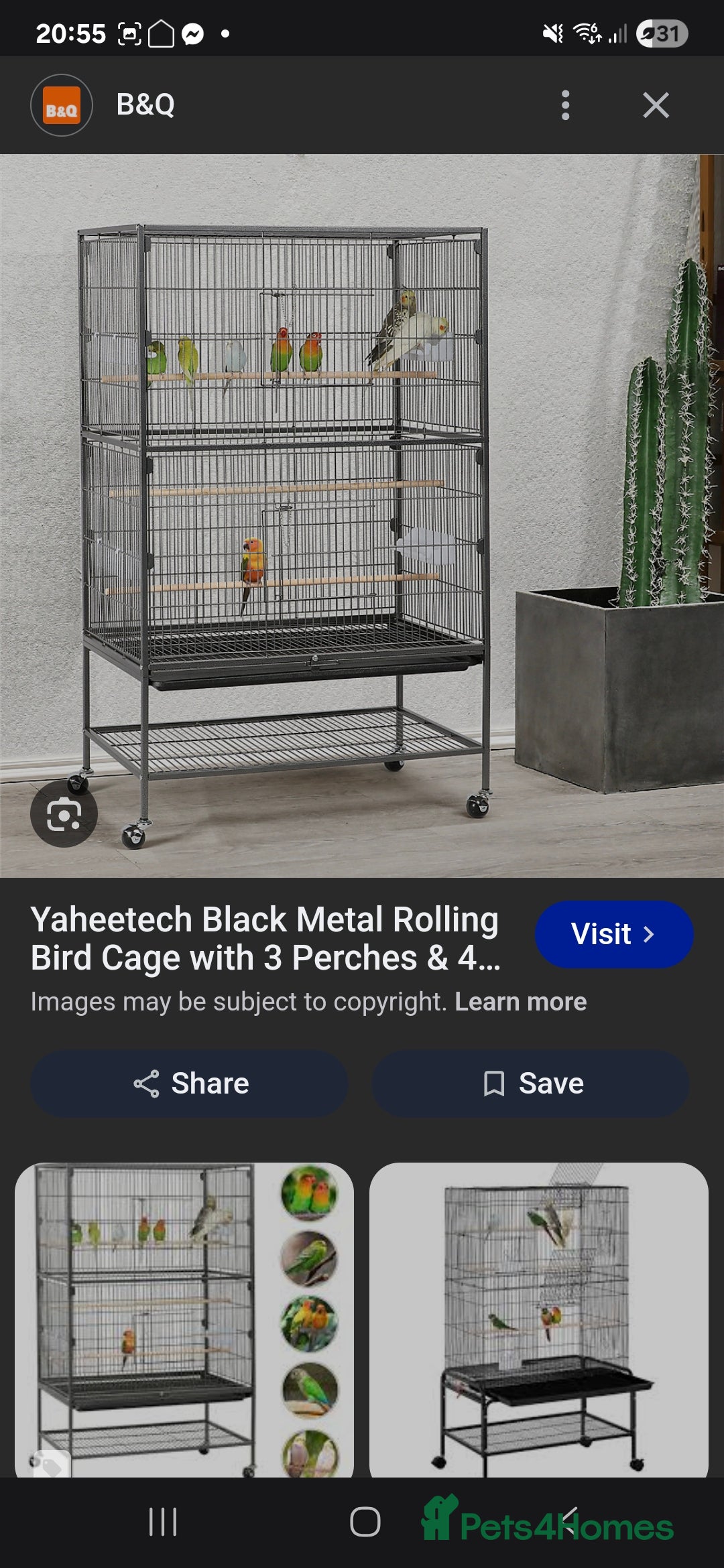
Task: Visit the B&Q product page
Action: coord(613,933)
